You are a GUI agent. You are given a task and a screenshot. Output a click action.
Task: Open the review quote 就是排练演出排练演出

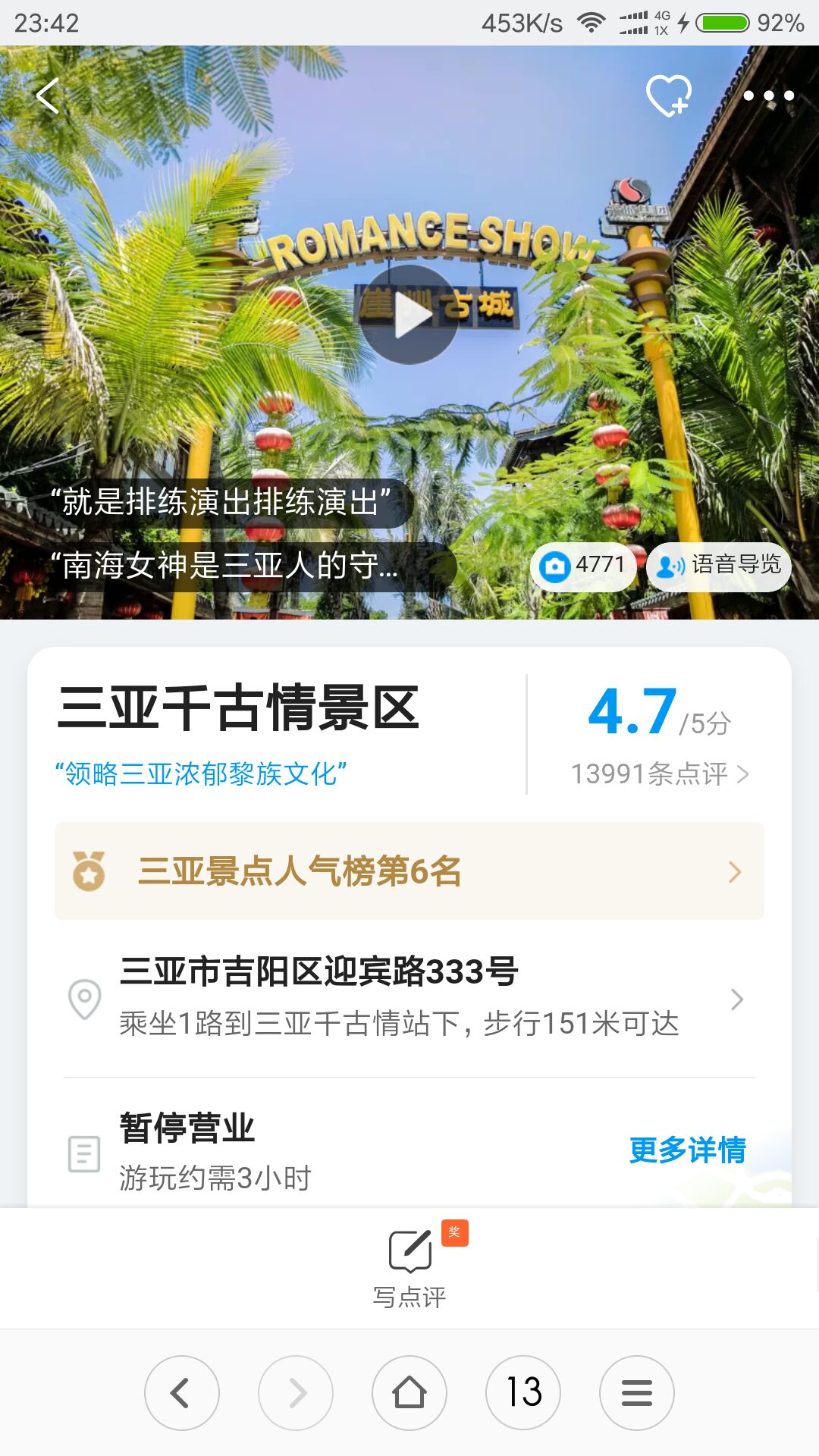point(220,502)
